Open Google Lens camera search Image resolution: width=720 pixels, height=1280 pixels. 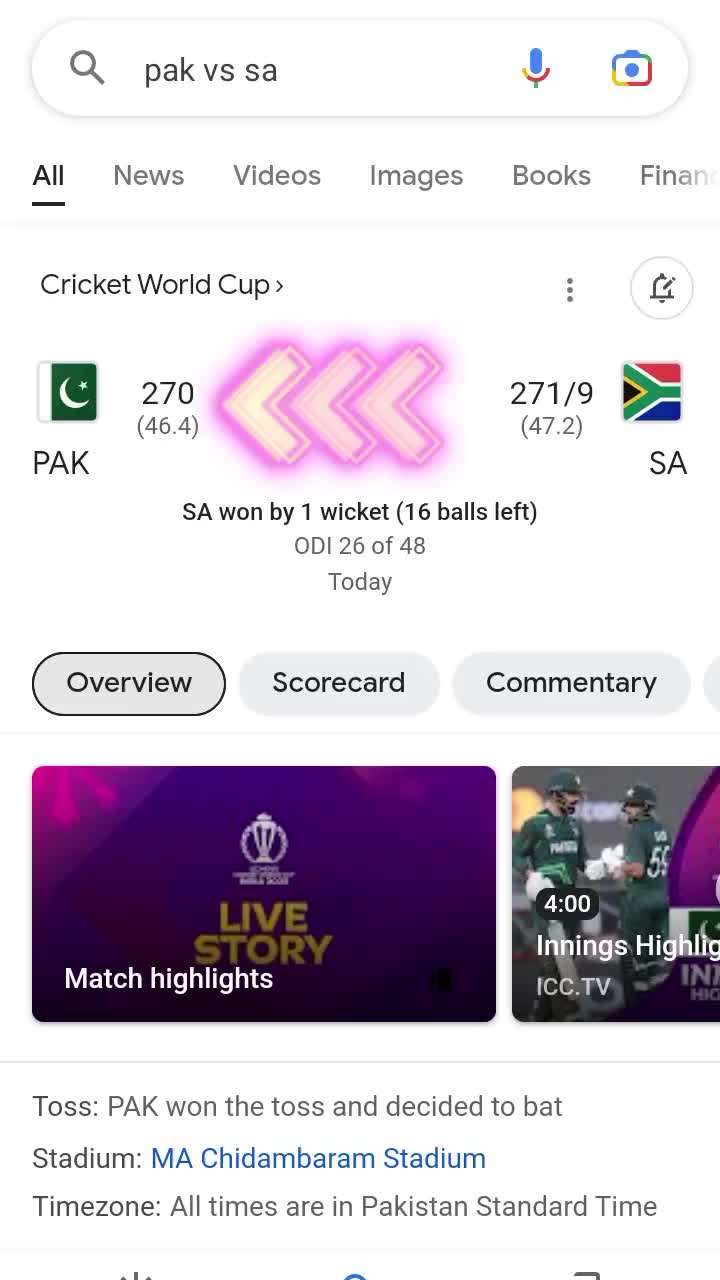(632, 69)
